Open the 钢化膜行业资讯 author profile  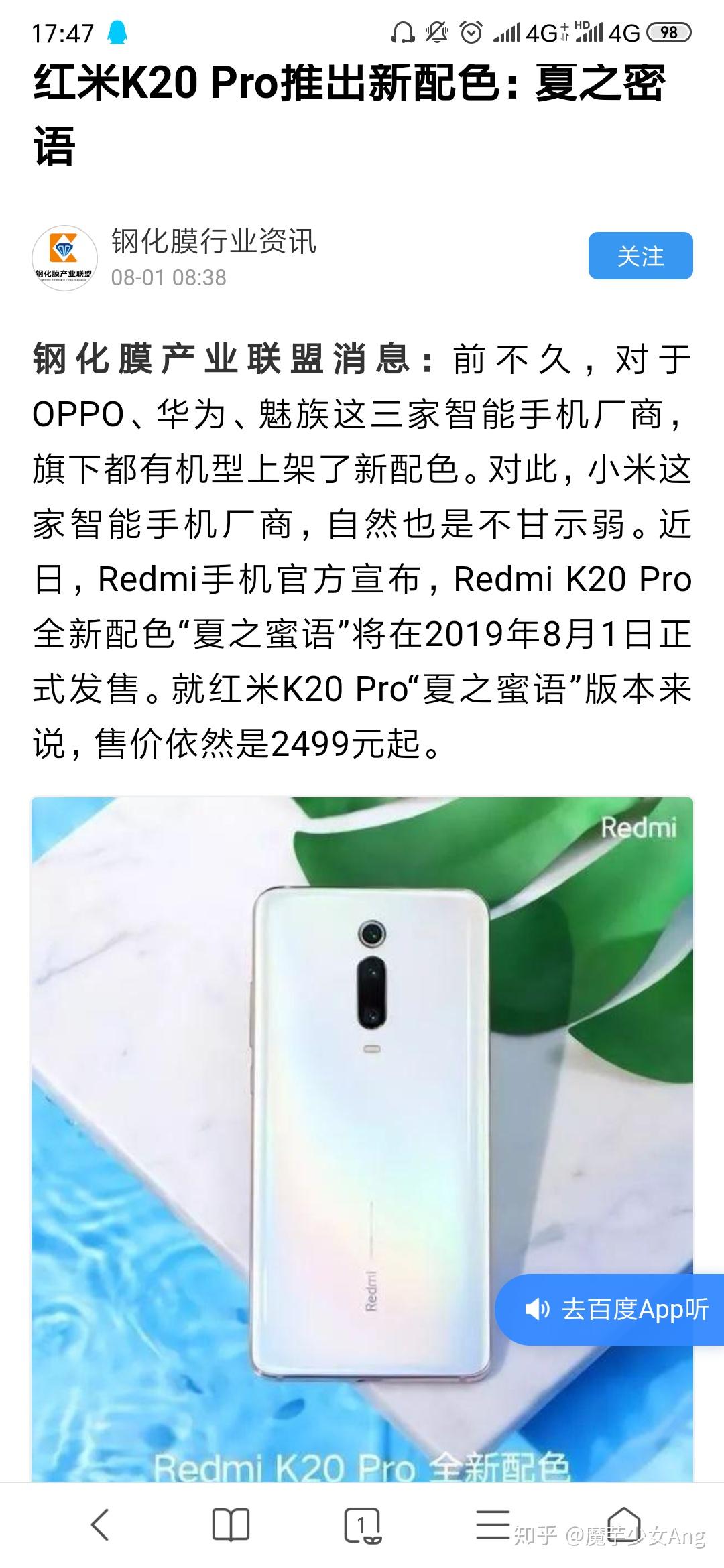tap(213, 242)
